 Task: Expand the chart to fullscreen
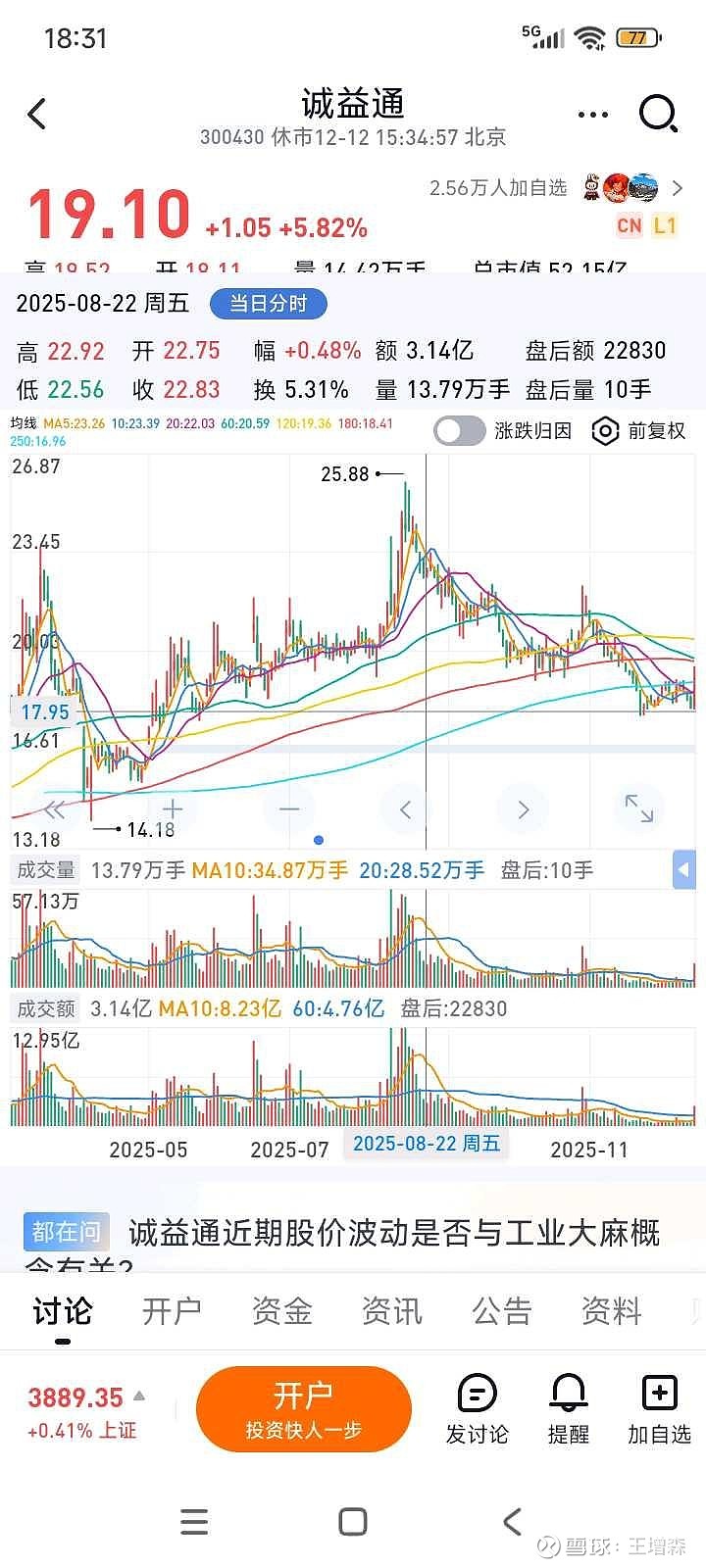coord(639,808)
